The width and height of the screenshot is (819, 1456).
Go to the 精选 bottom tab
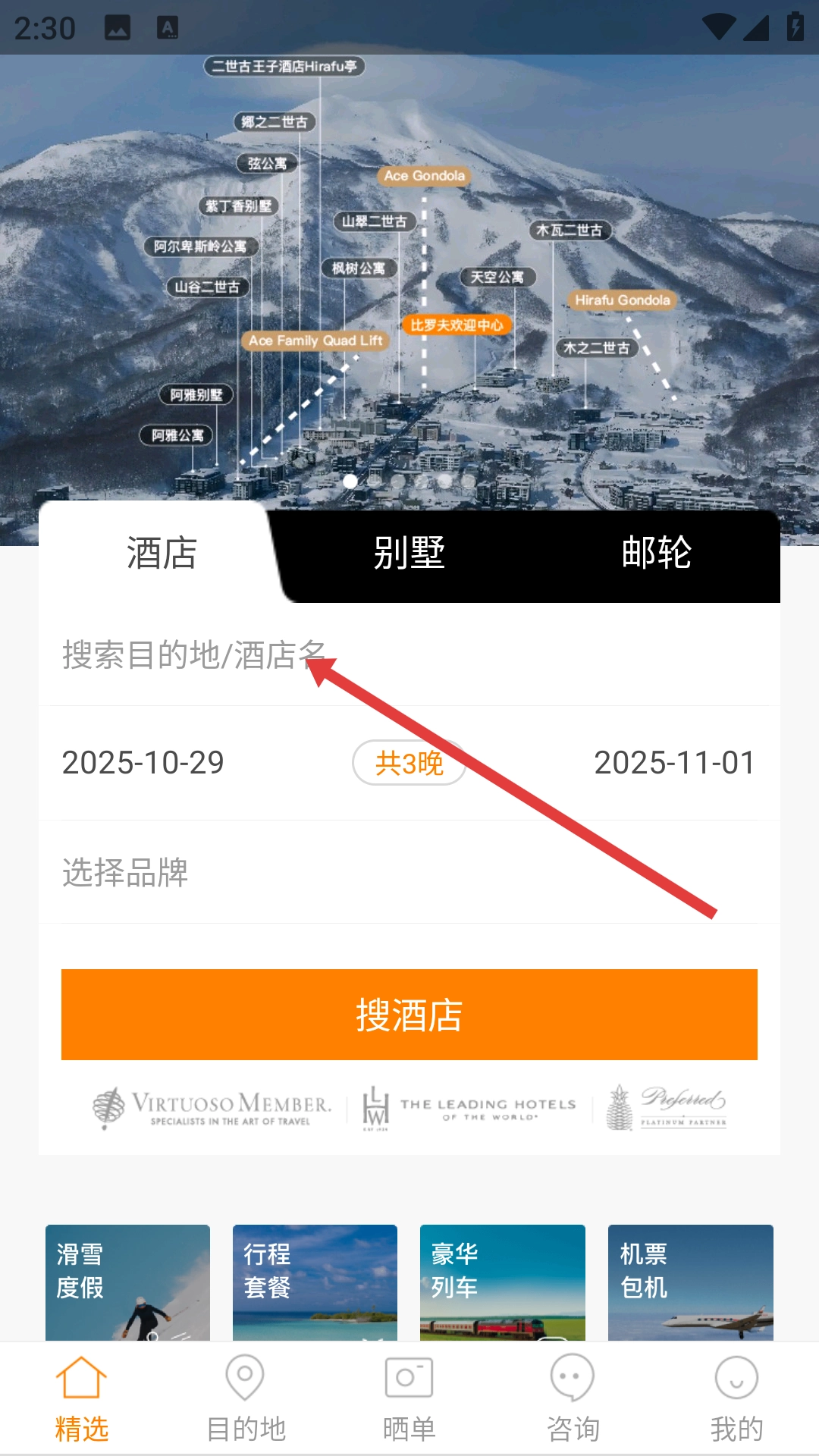(x=82, y=1399)
